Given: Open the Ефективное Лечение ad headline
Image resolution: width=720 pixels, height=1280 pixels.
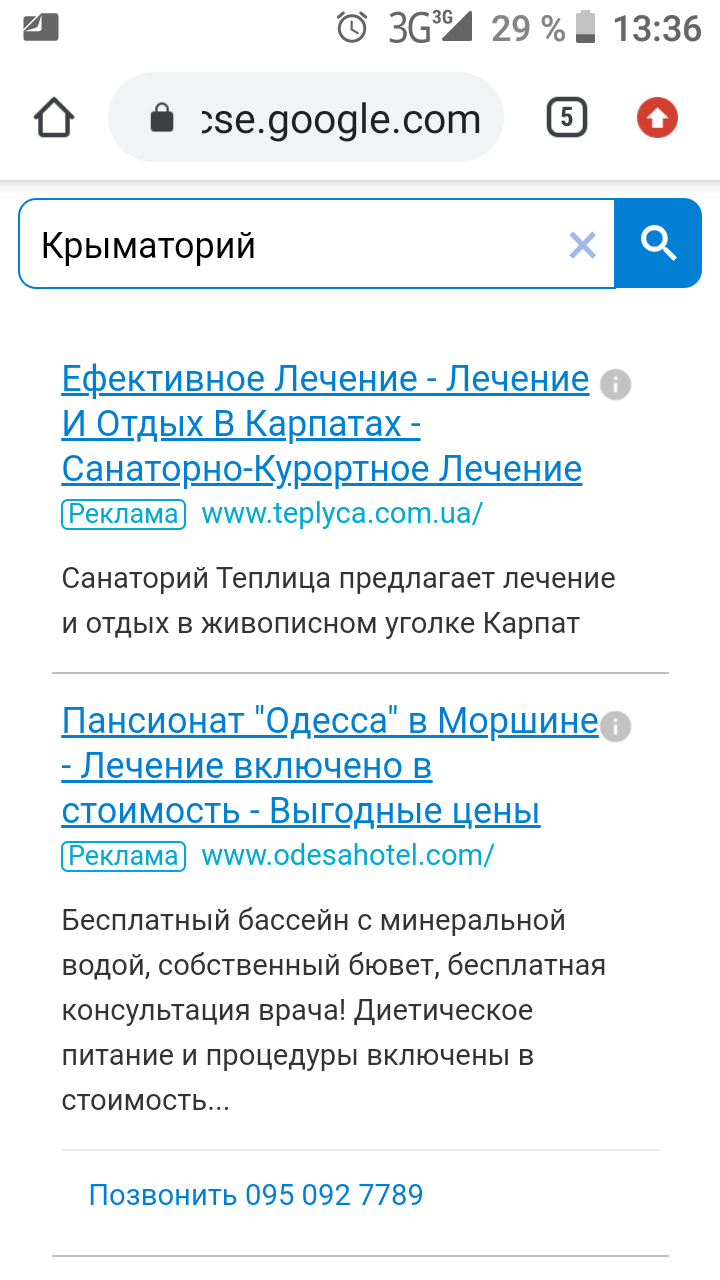Looking at the screenshot, I should (x=325, y=424).
